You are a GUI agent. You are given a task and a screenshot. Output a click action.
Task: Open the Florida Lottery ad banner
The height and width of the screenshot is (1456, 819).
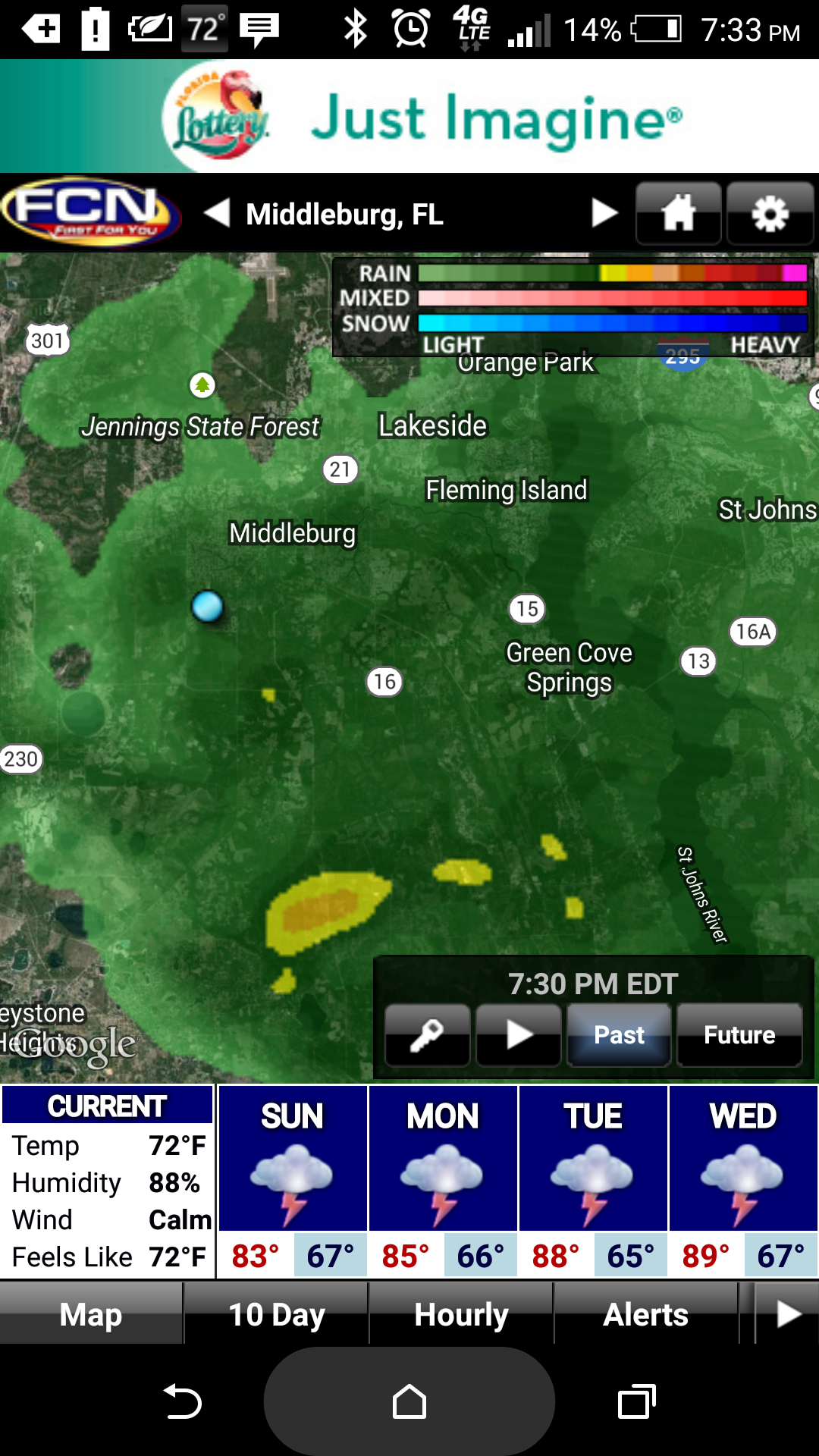[x=409, y=116]
